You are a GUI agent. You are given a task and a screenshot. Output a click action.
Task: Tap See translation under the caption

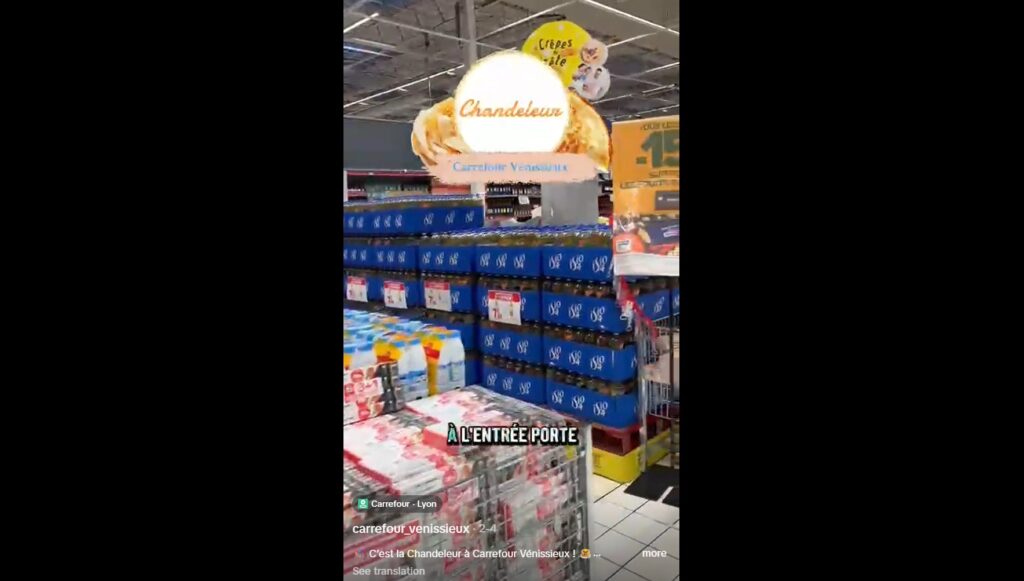pos(388,571)
